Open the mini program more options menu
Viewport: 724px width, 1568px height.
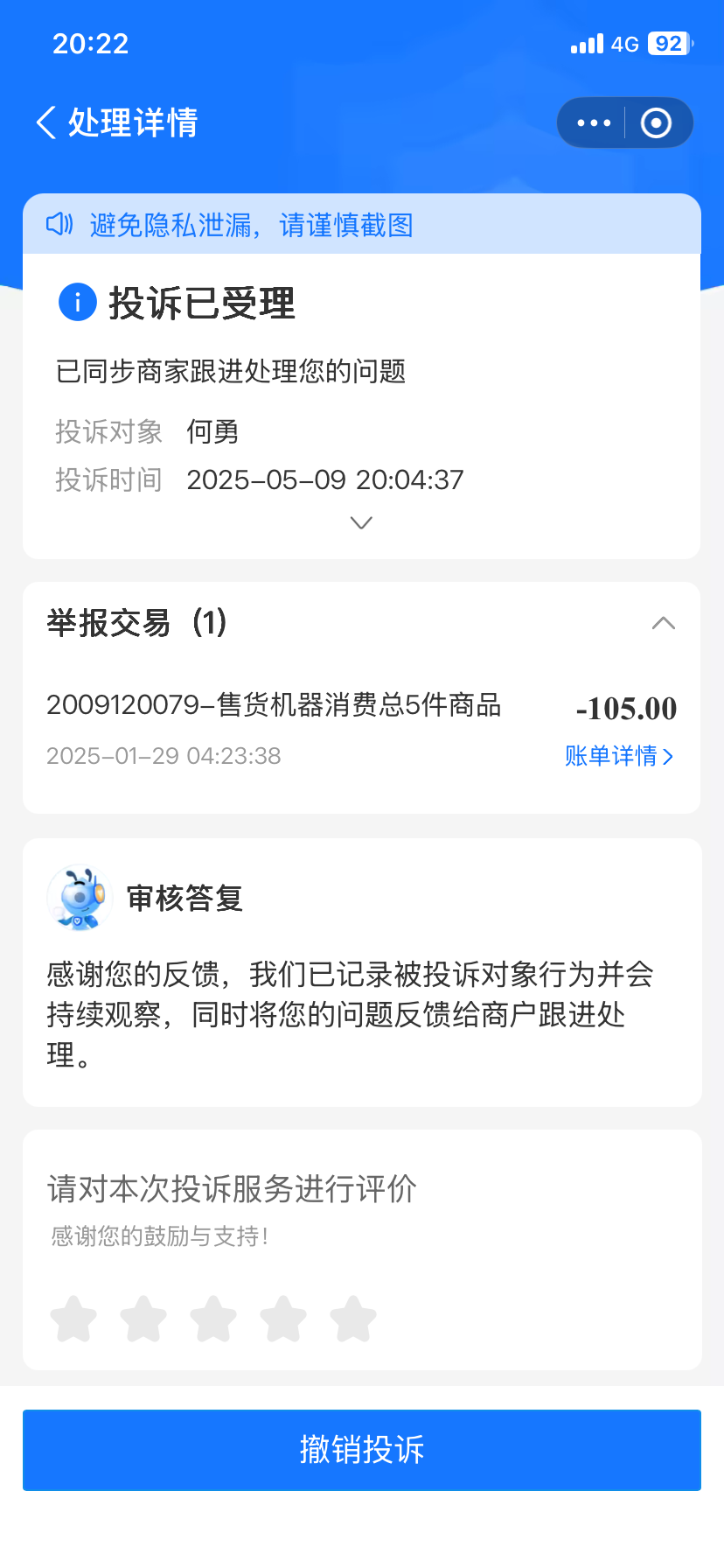(594, 122)
